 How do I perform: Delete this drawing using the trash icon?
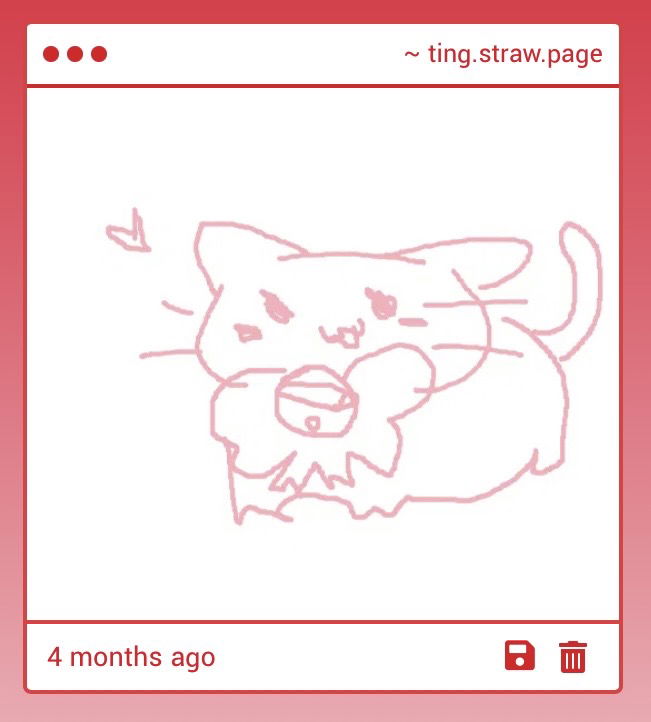(573, 657)
